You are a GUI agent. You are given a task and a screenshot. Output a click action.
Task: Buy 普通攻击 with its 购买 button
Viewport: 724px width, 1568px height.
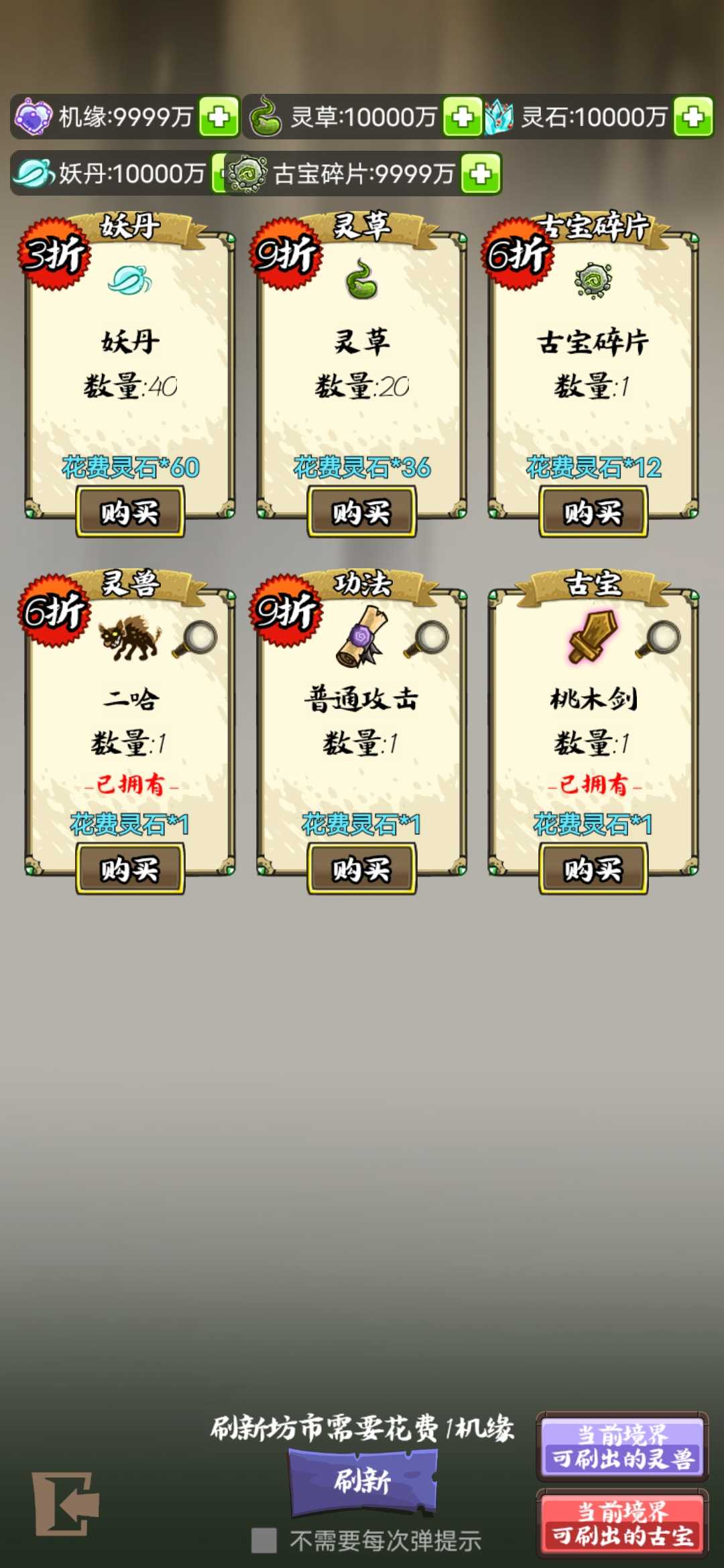[x=361, y=866]
